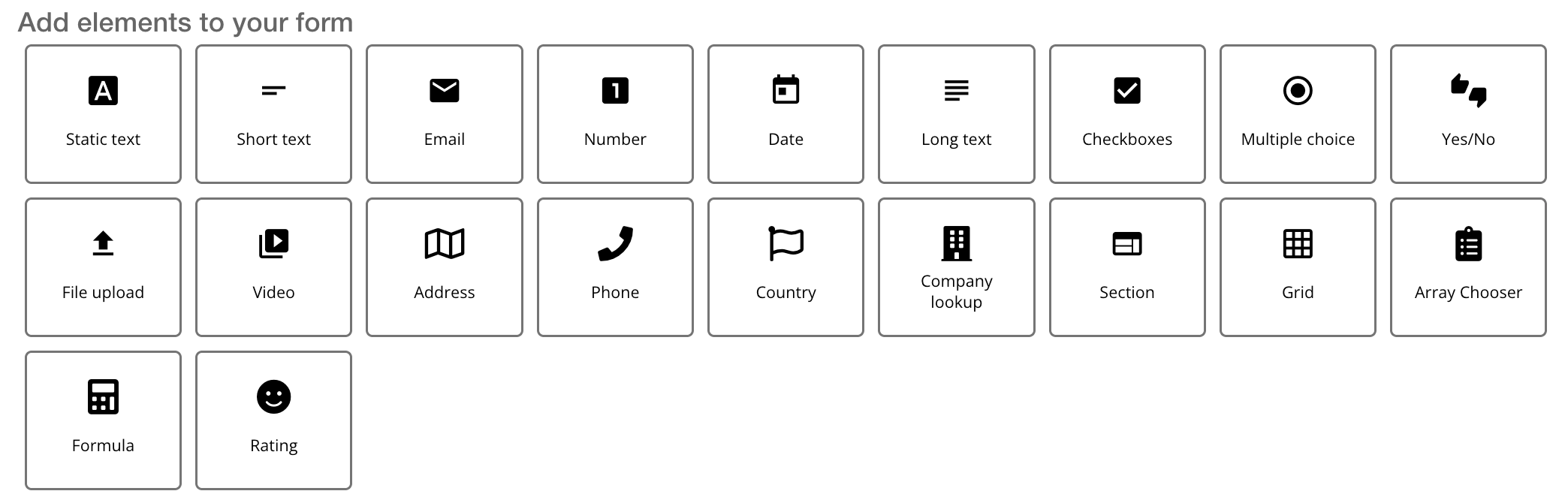
Task: Choose the Address field tile
Action: click(x=444, y=267)
